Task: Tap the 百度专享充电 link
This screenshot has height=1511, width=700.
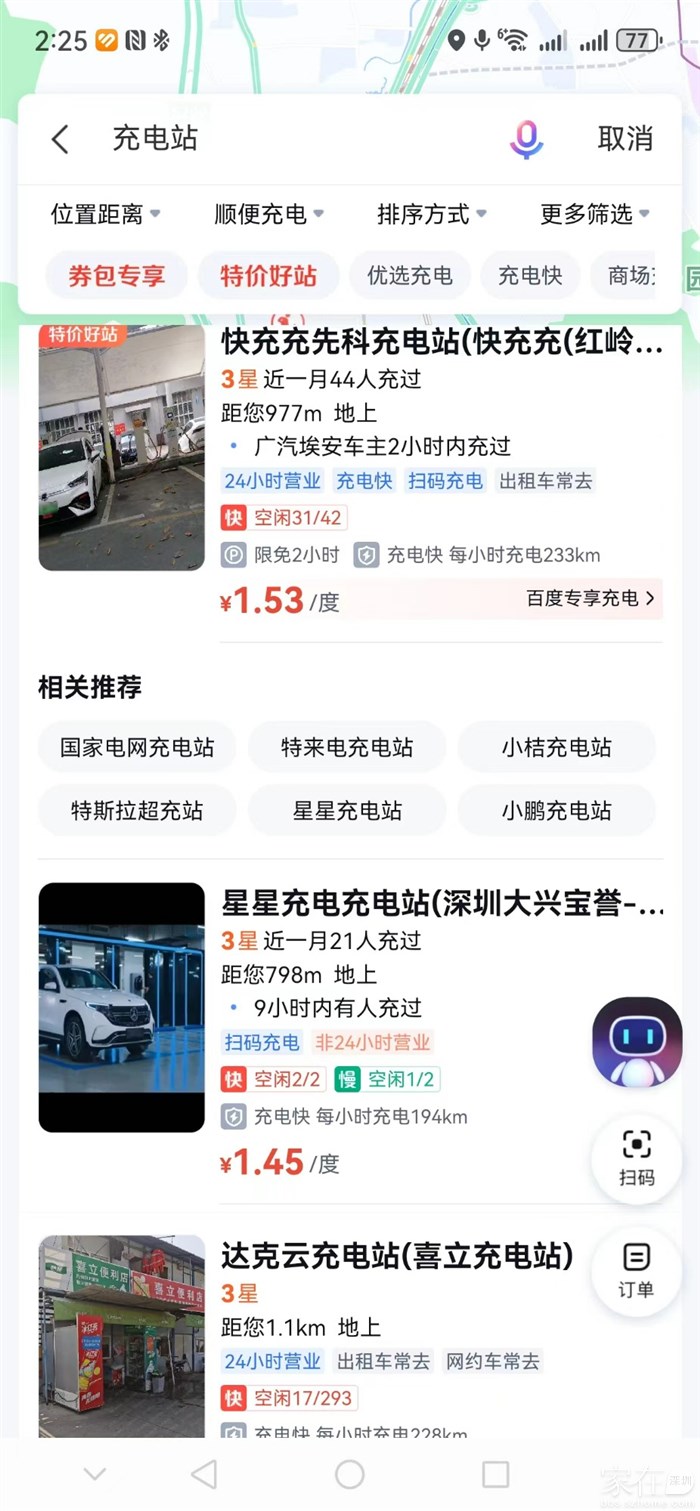Action: coord(590,599)
